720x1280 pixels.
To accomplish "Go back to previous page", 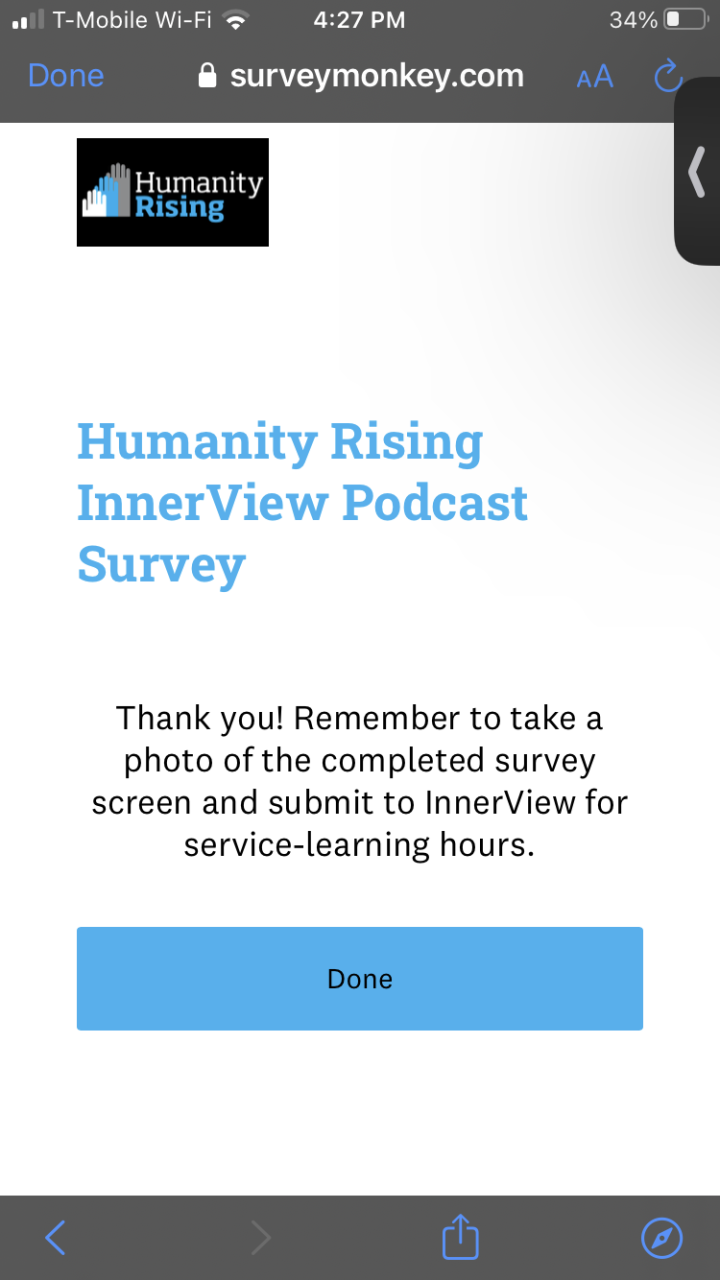I will [56, 1238].
